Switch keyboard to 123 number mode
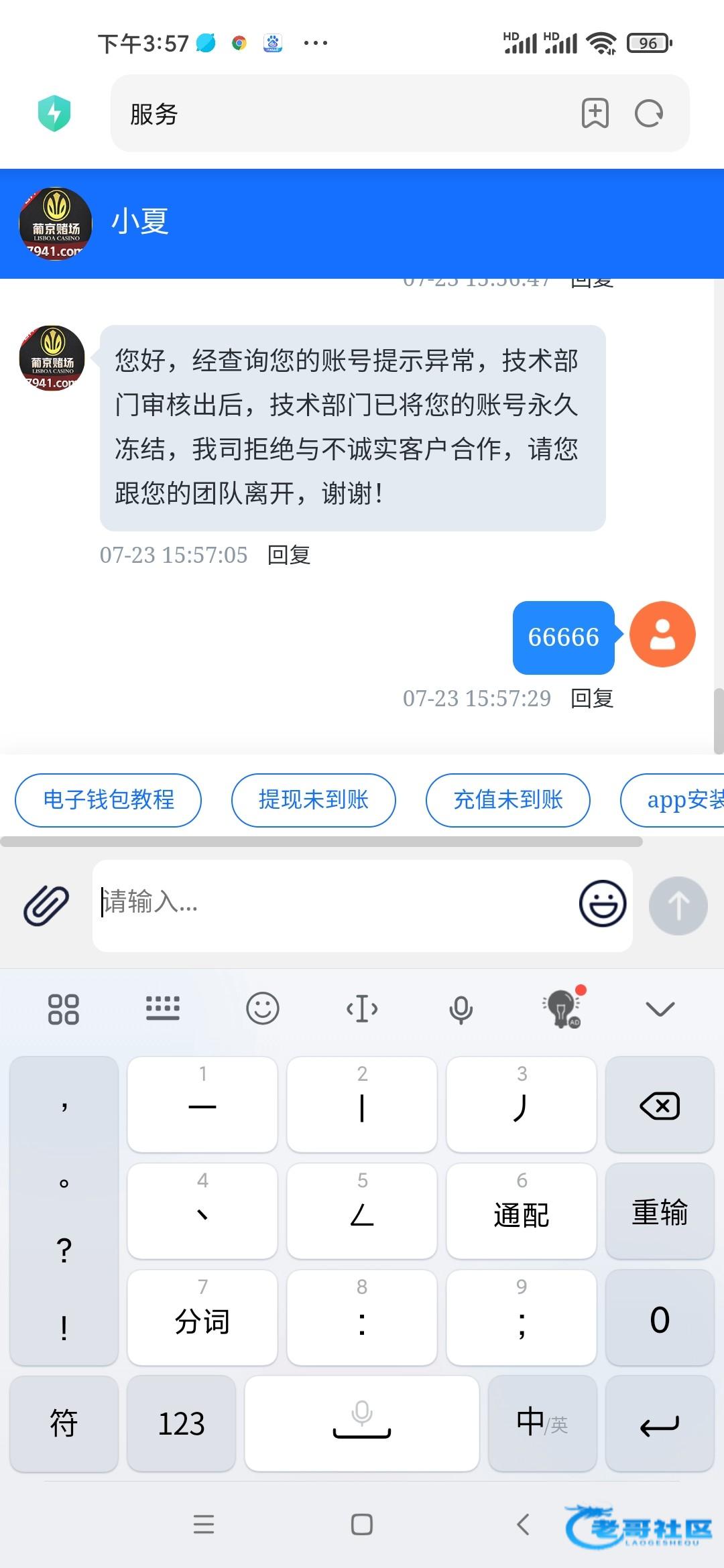The width and height of the screenshot is (724, 1568). pyautogui.click(x=182, y=1424)
